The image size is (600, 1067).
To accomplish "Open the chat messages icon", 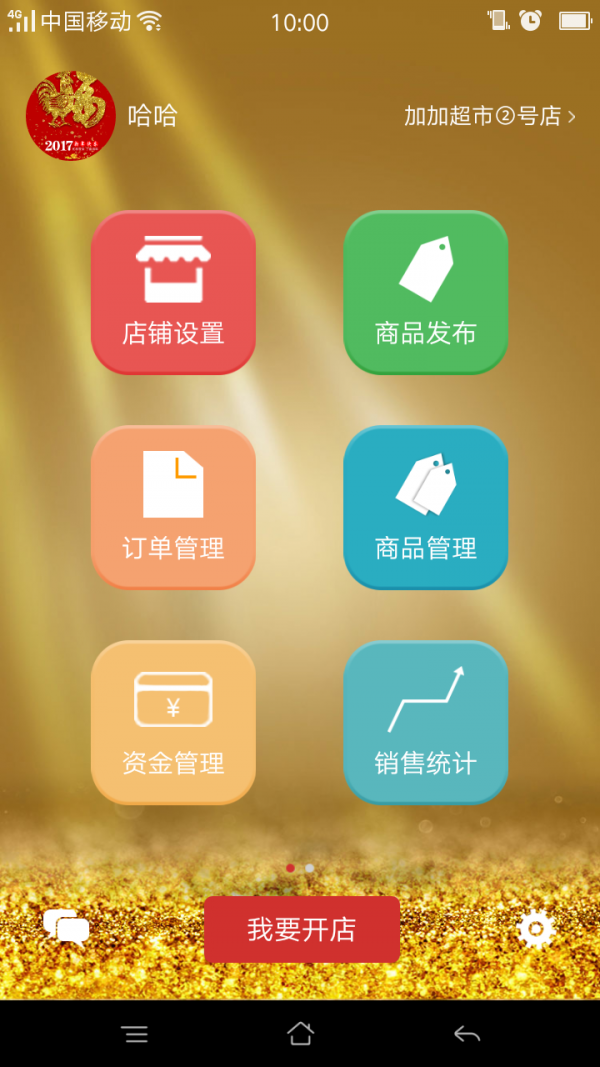I will point(66,928).
